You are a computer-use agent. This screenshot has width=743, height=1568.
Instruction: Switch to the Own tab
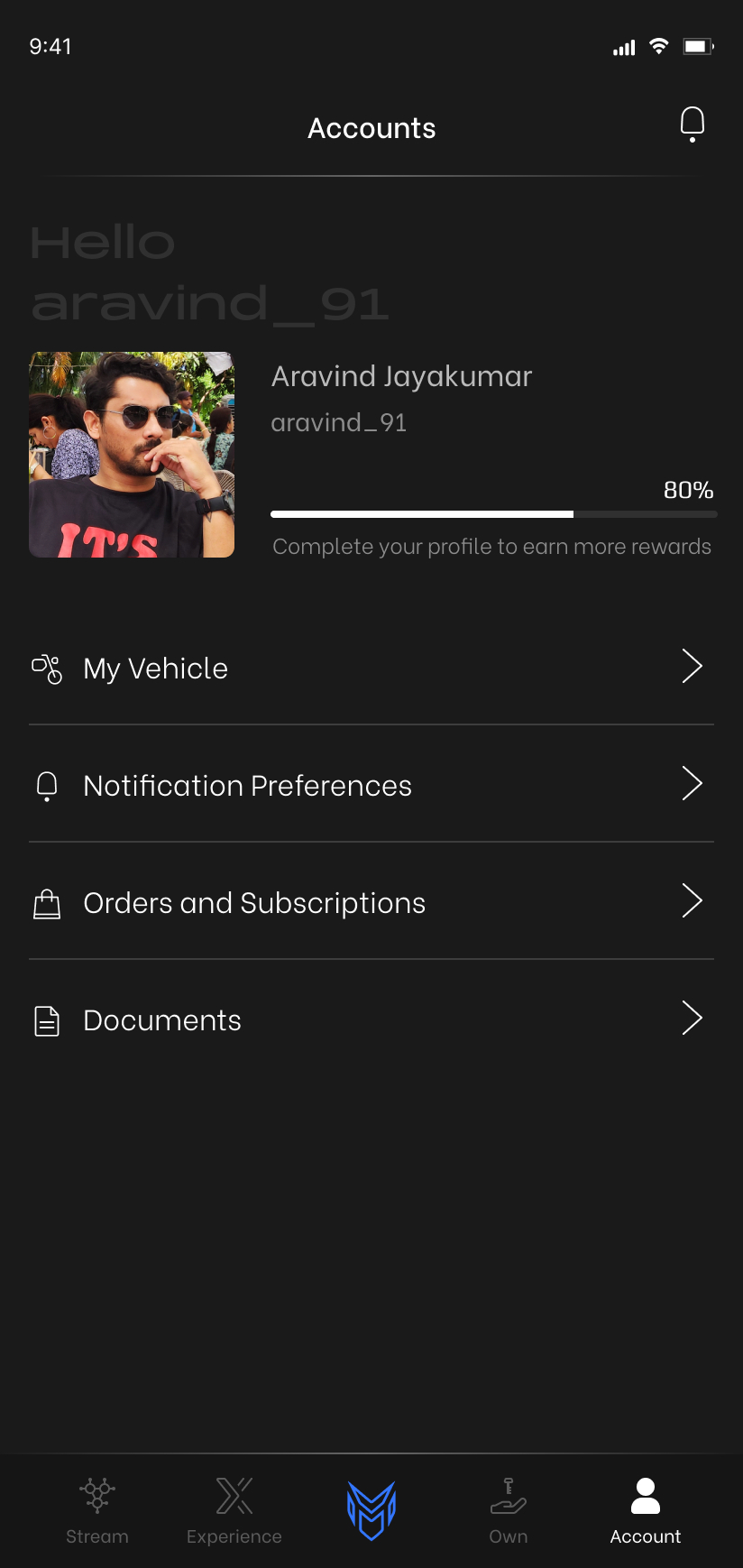click(x=509, y=1510)
